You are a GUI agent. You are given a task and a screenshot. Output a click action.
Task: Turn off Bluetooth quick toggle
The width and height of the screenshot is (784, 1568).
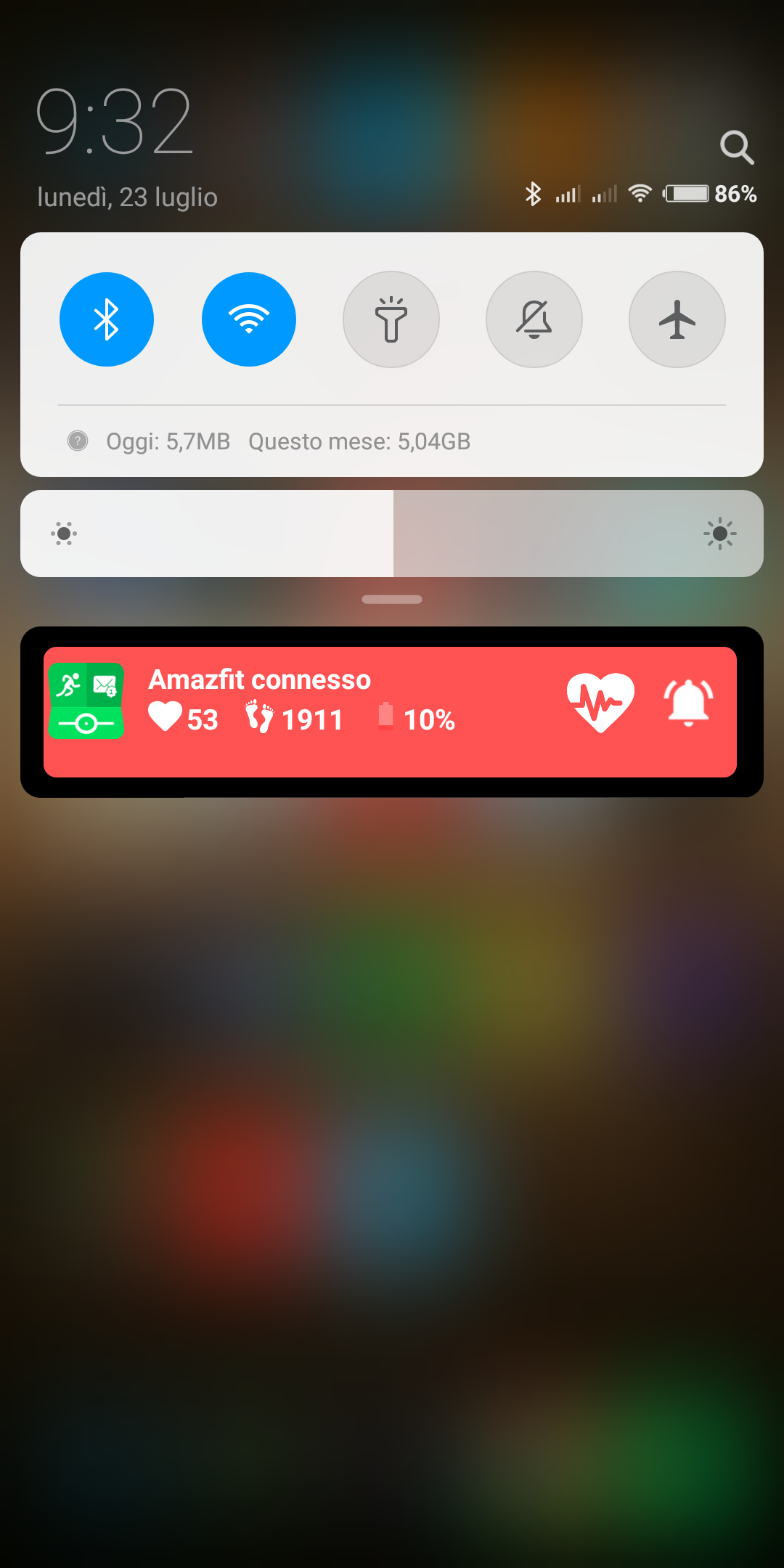[107, 319]
